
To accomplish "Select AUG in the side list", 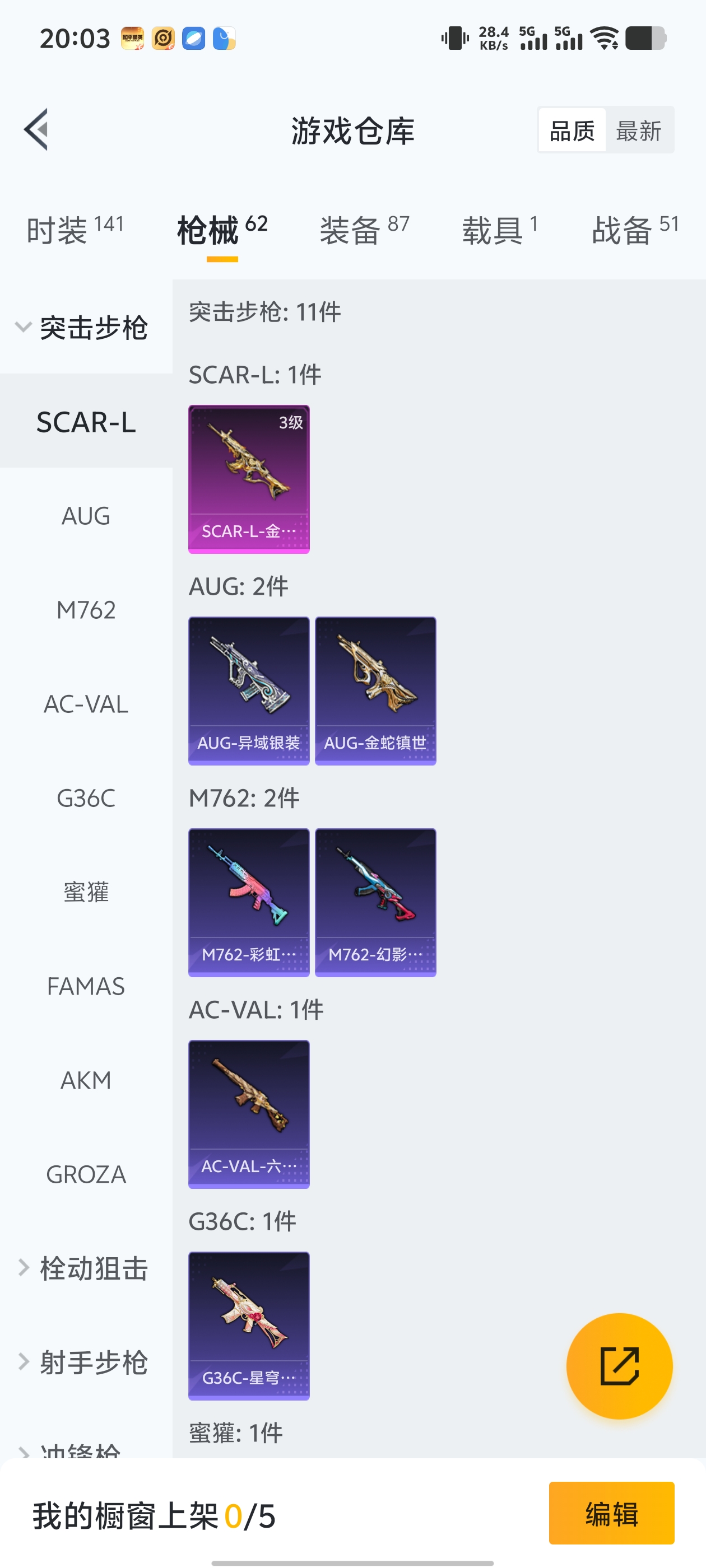I will [86, 516].
